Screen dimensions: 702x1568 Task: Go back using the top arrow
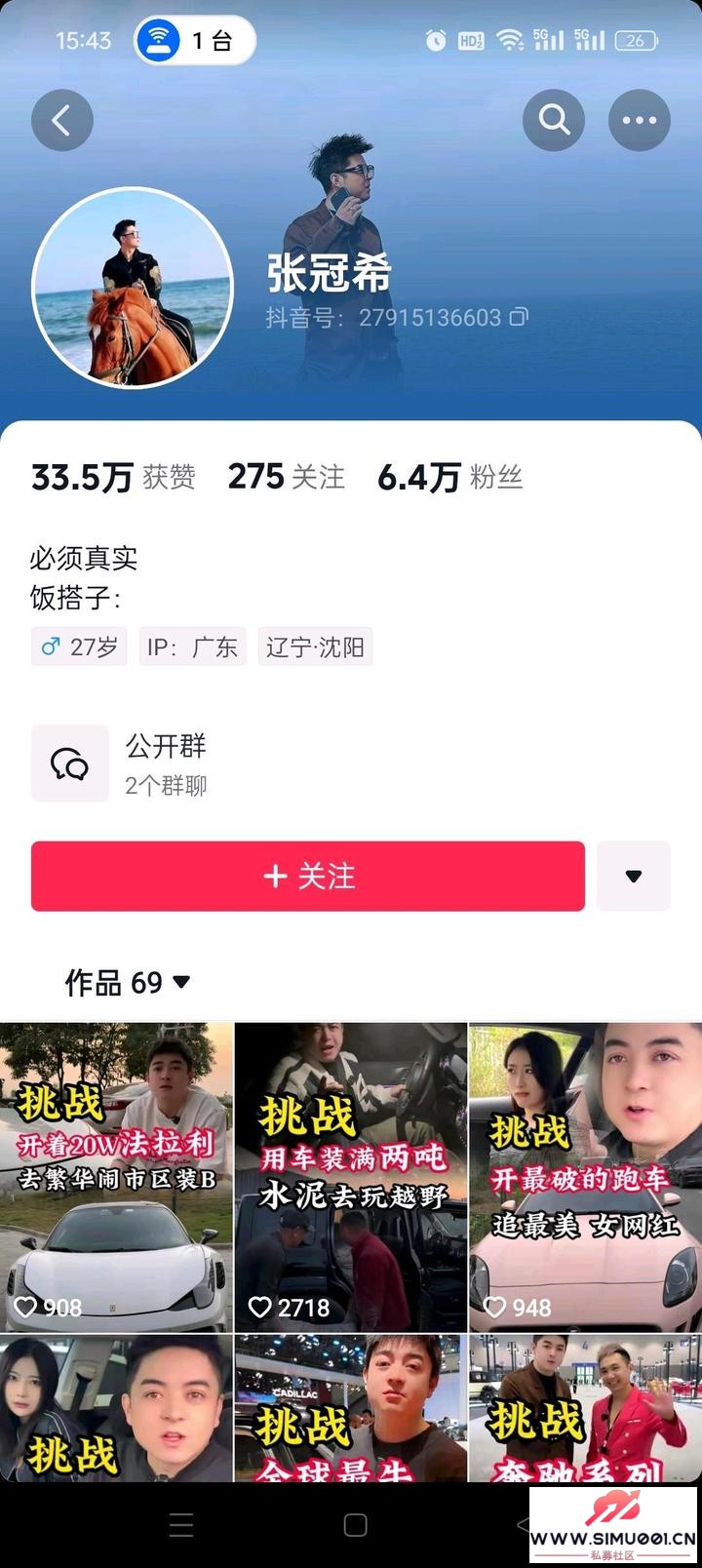pyautogui.click(x=62, y=121)
